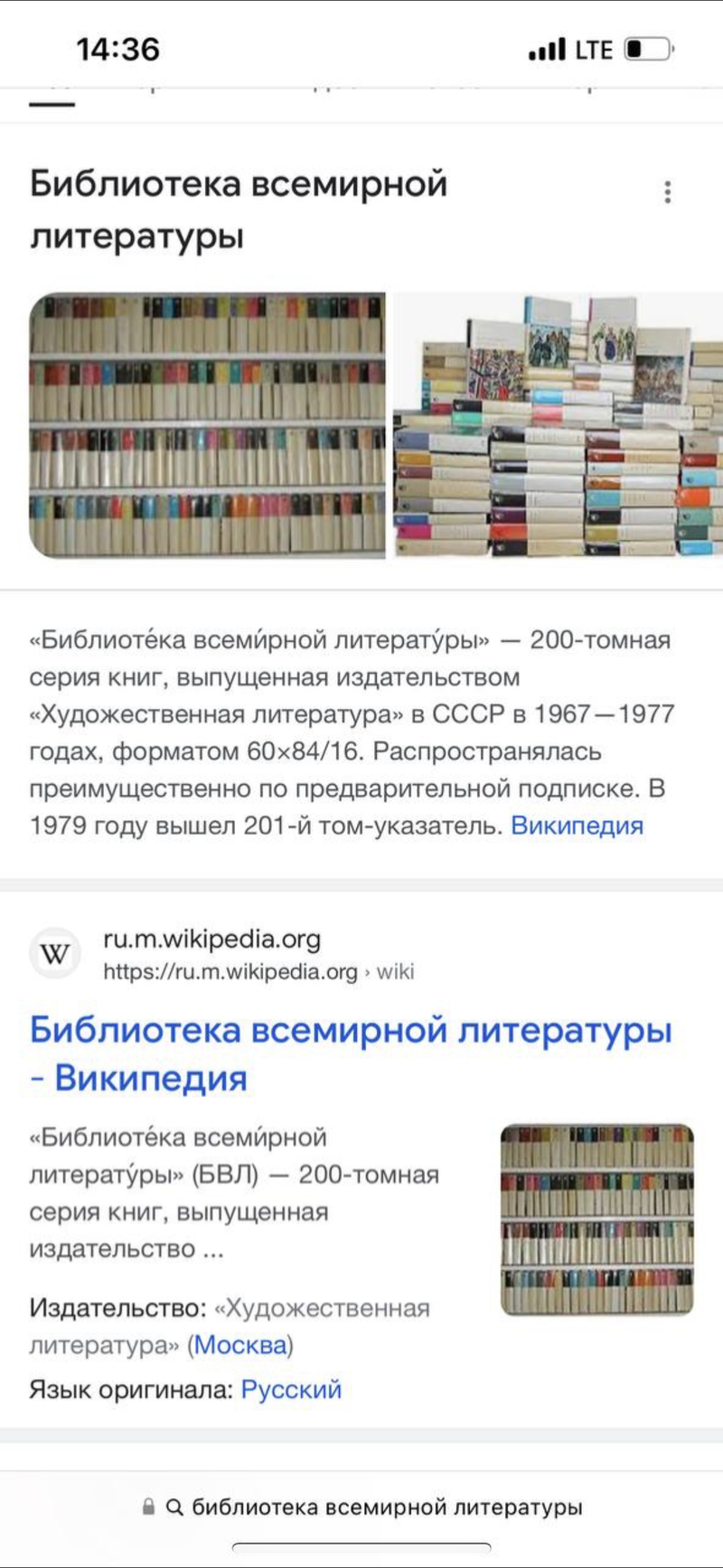Follow the Русский language link
Screen dimensions: 723x1568
[x=291, y=1389]
